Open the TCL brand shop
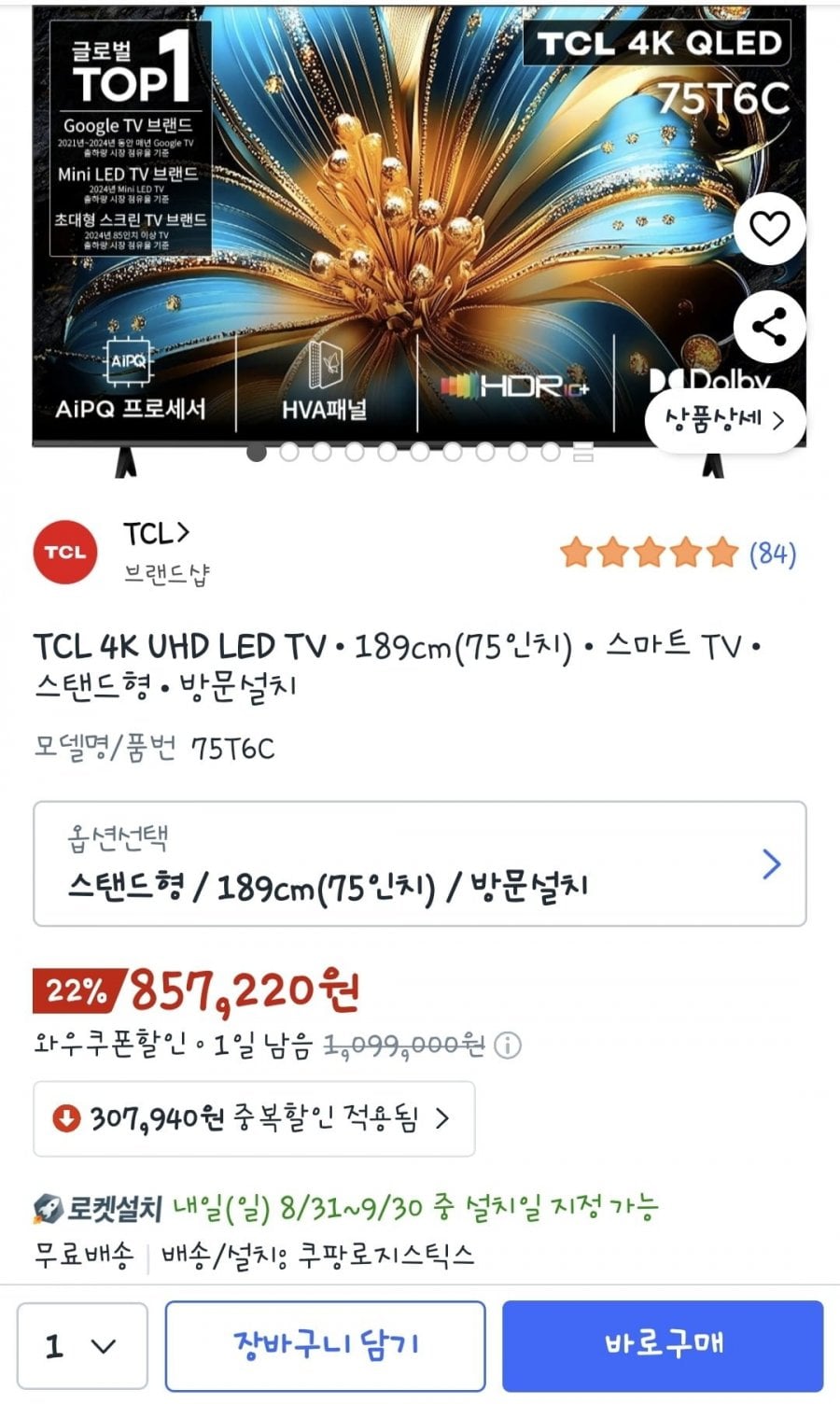The height and width of the screenshot is (1404, 840). tap(156, 534)
